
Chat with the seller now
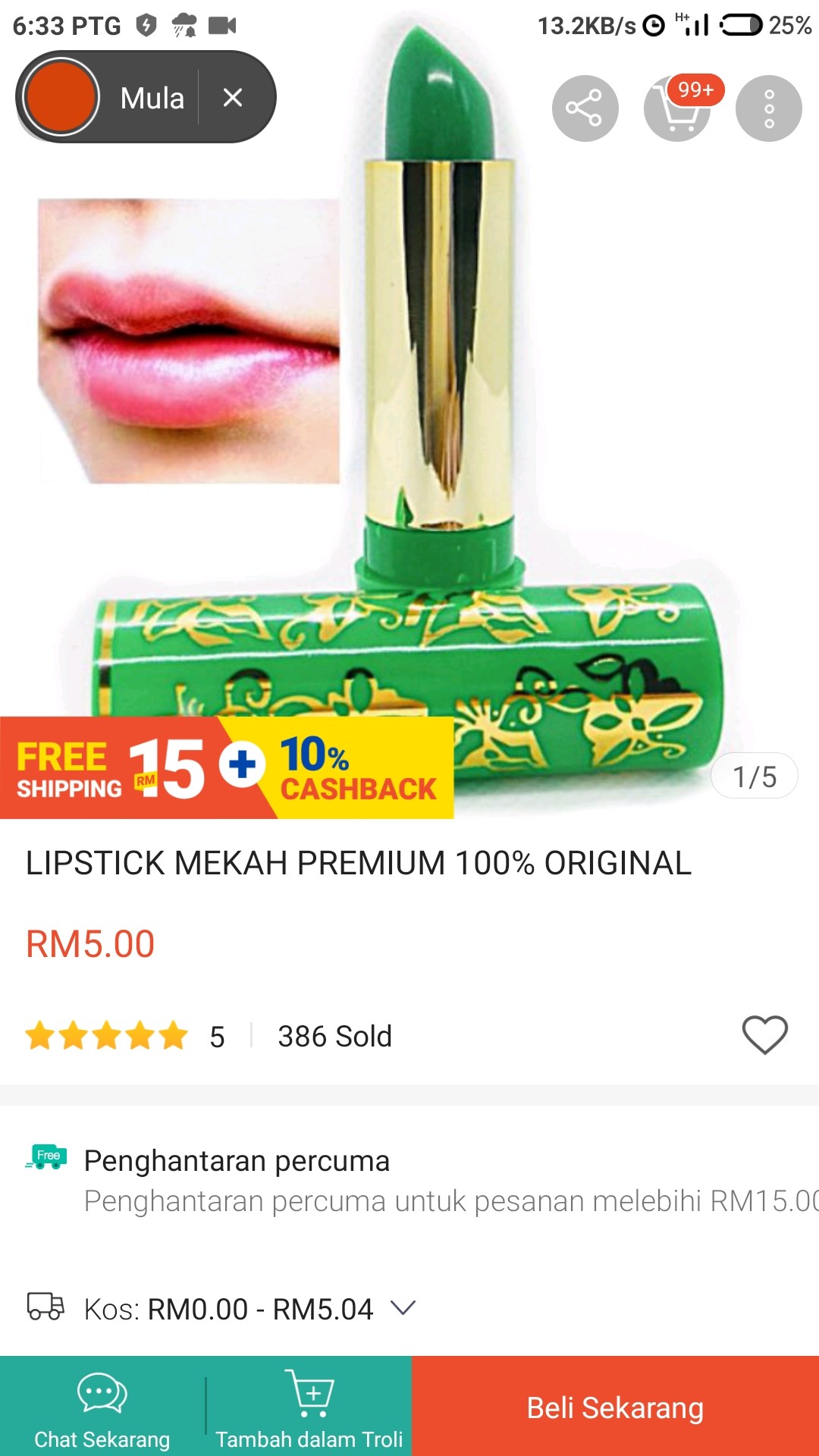[x=102, y=1407]
